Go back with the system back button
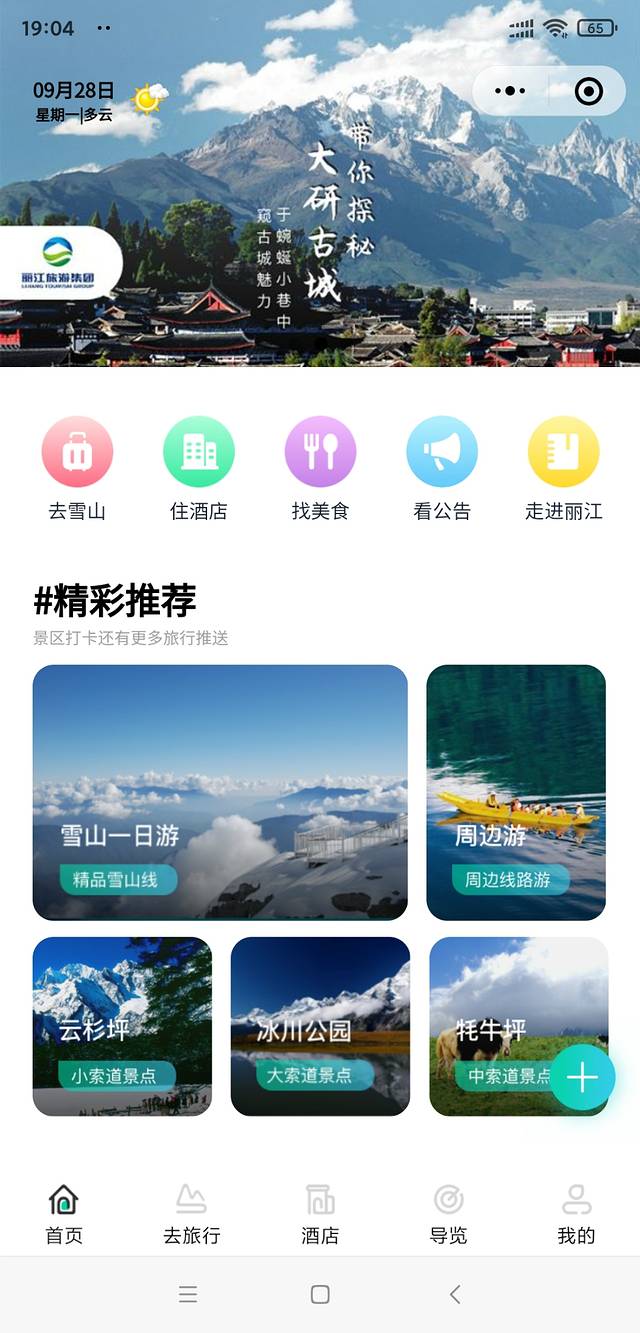The width and height of the screenshot is (640, 1333). [x=455, y=1294]
